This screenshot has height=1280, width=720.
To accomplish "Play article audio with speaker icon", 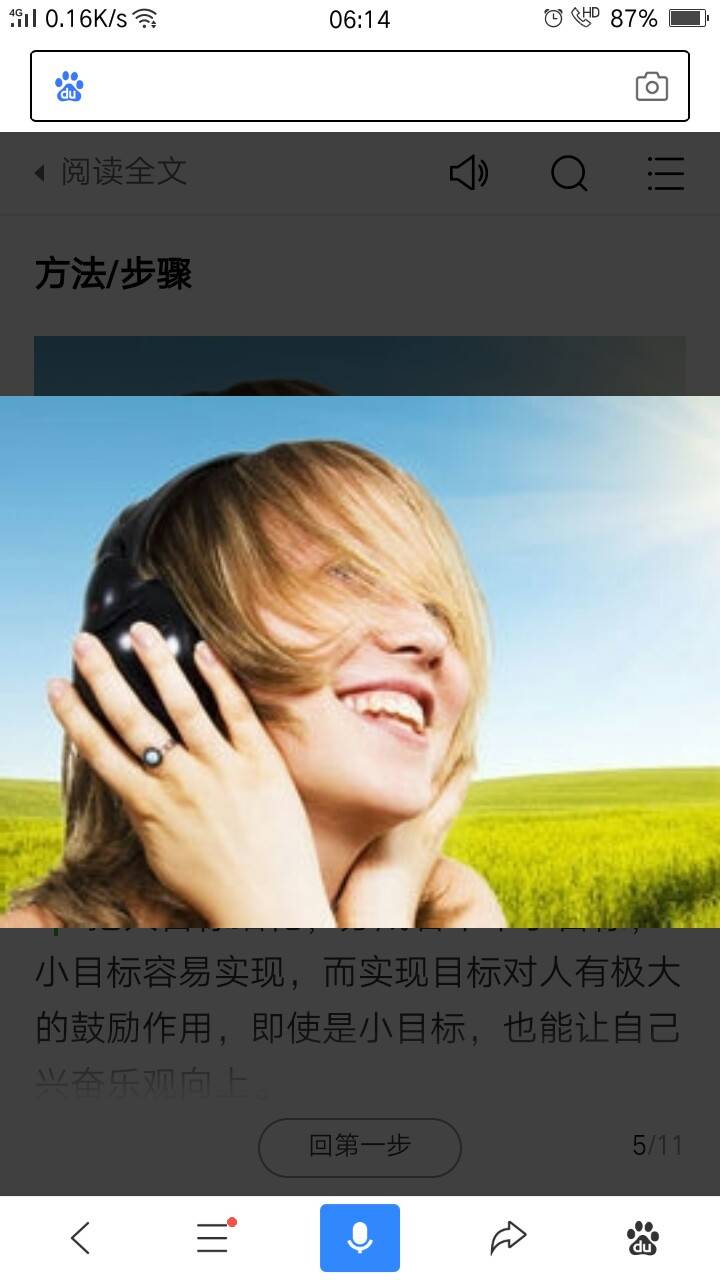I will point(468,173).
